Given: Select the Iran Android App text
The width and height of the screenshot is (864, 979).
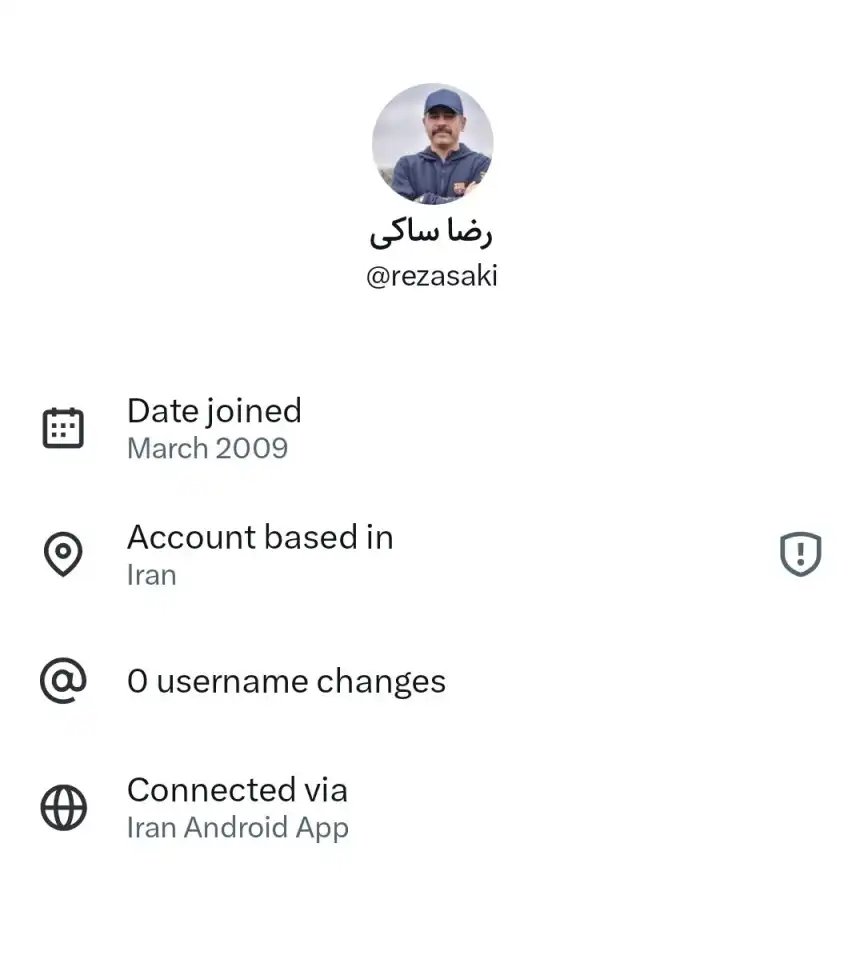Looking at the screenshot, I should click(x=237, y=828).
